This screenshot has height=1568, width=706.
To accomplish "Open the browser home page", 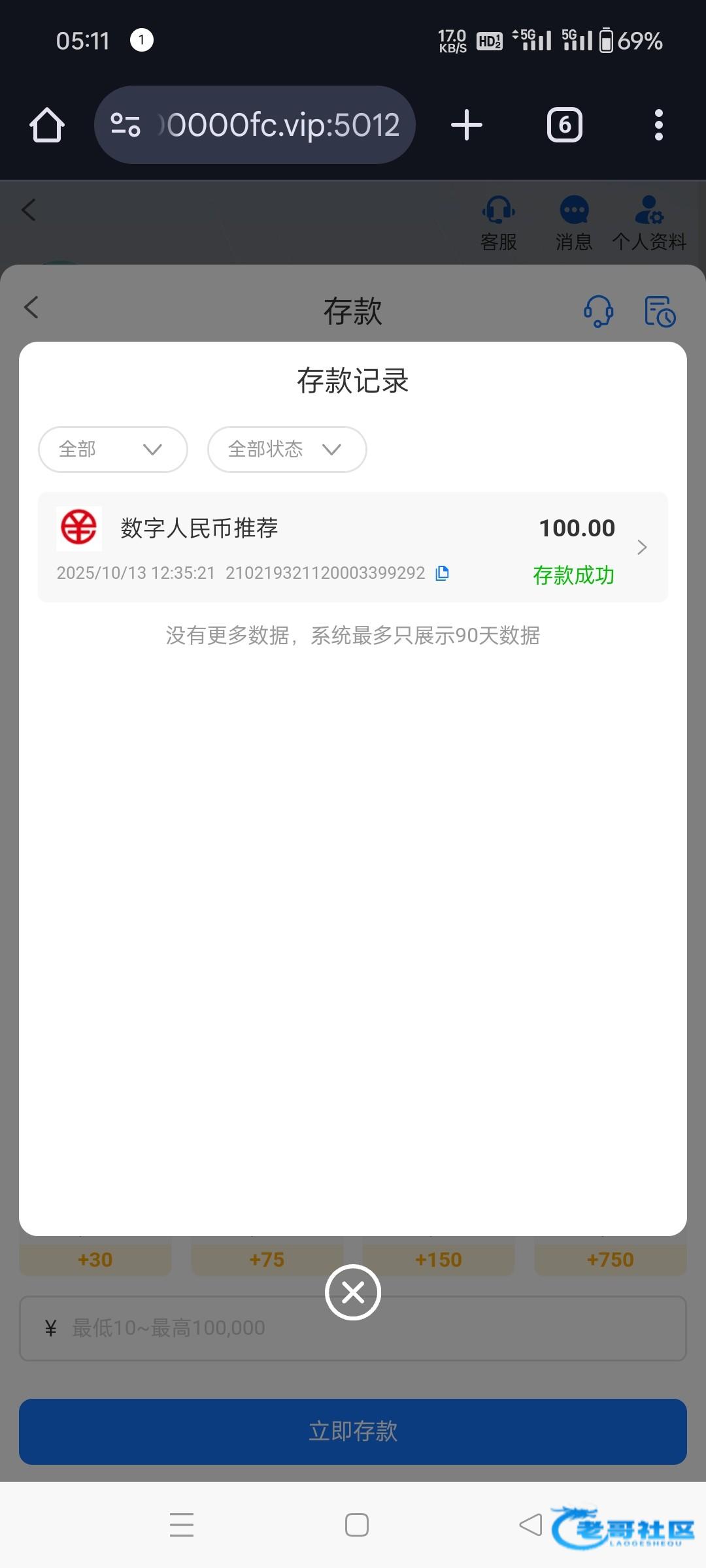I will [47, 125].
